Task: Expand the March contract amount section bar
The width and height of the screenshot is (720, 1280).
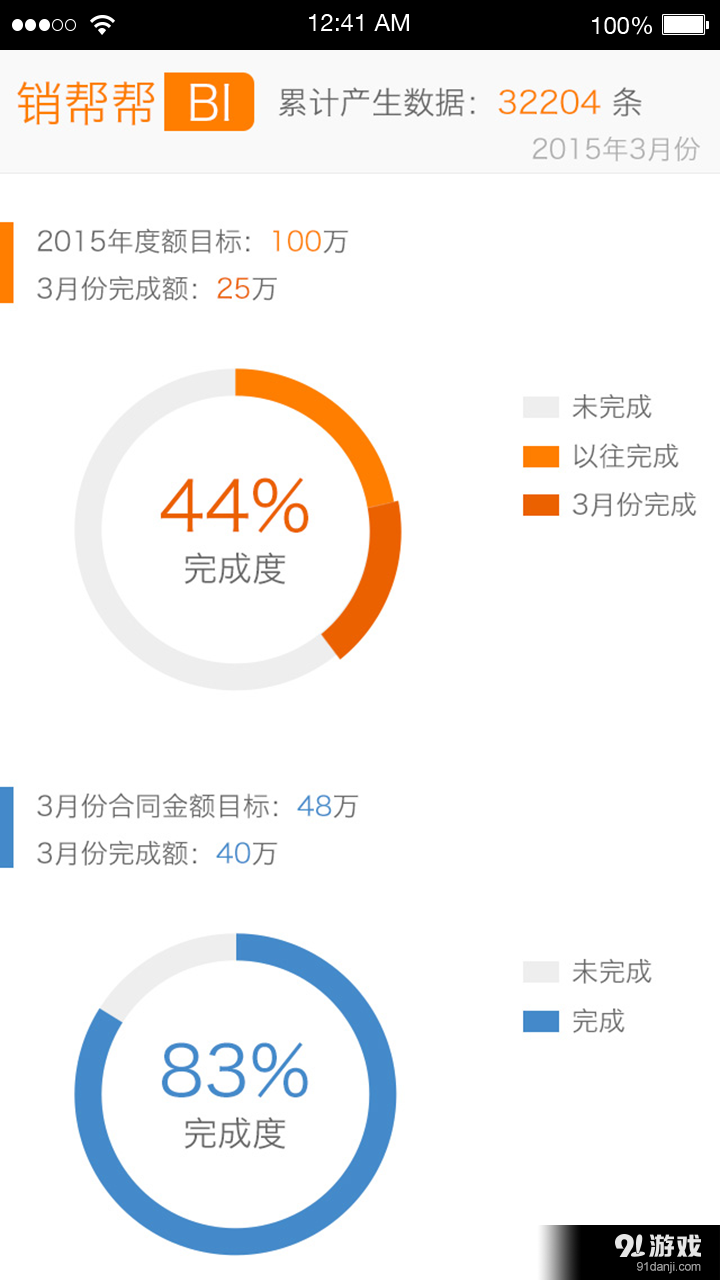Action: point(9,828)
